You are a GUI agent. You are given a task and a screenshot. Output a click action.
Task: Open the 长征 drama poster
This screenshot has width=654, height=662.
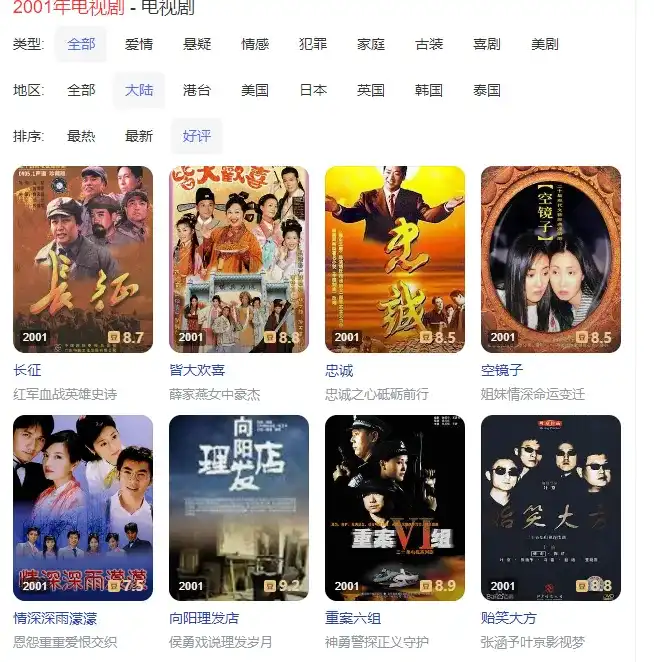(x=83, y=259)
